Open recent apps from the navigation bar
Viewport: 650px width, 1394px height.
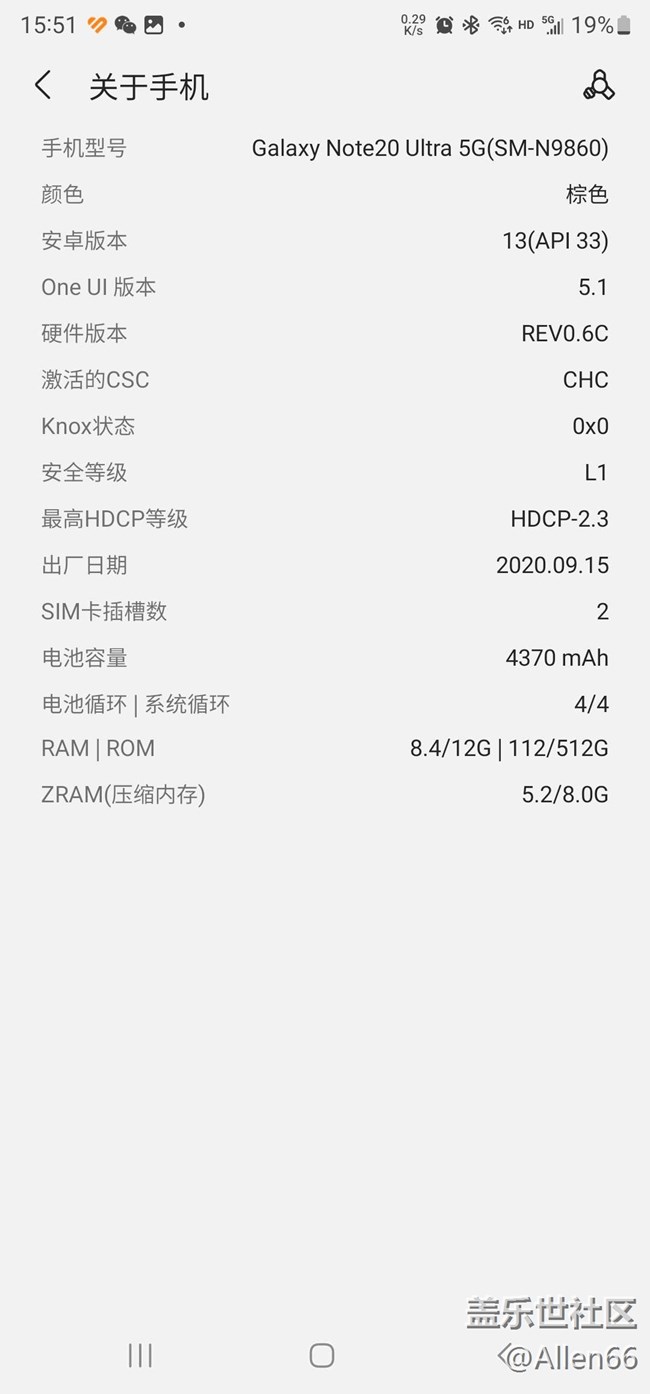pyautogui.click(x=140, y=1355)
